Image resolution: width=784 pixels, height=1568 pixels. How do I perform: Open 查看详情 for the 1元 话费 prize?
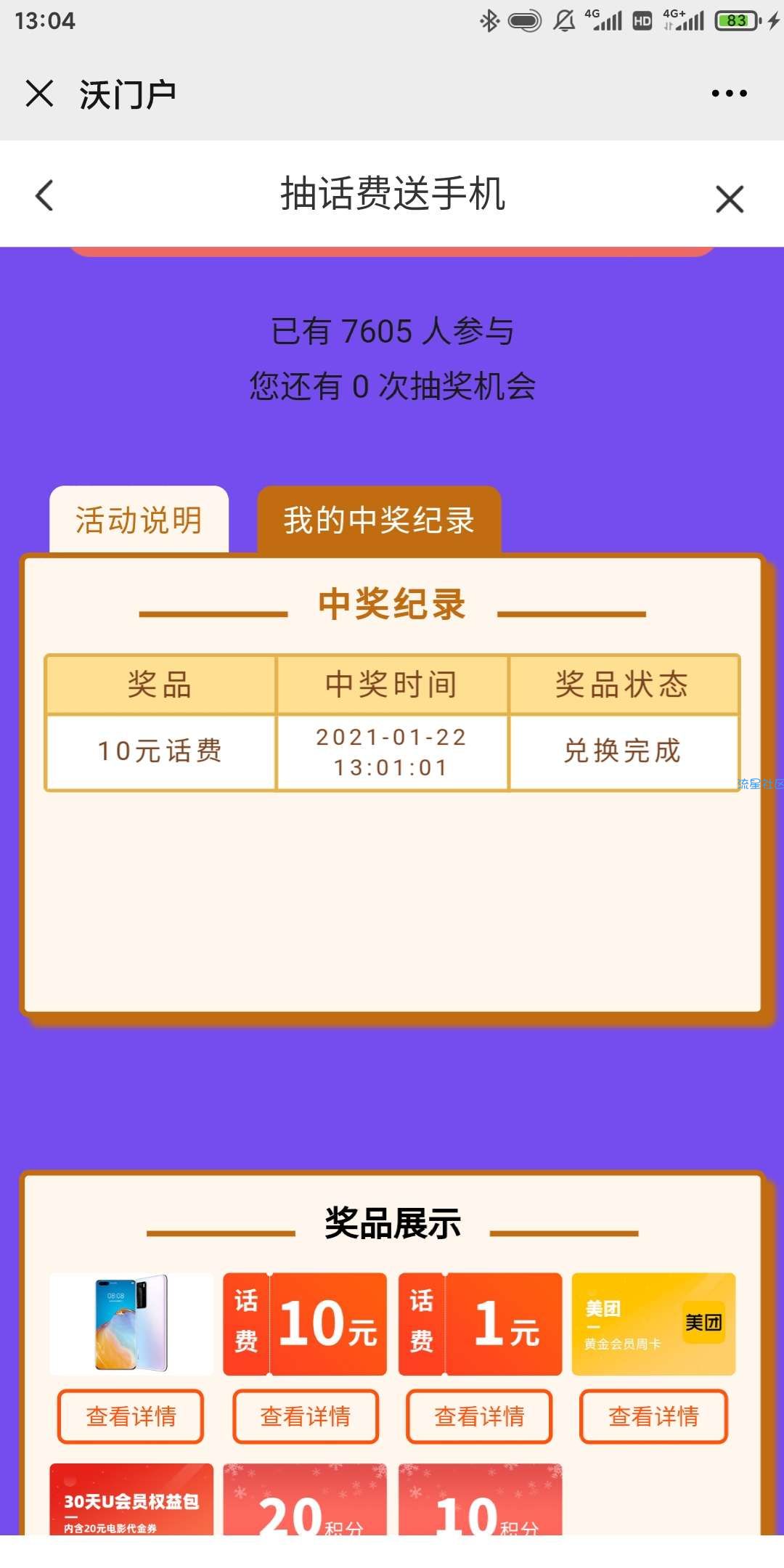click(x=479, y=1416)
